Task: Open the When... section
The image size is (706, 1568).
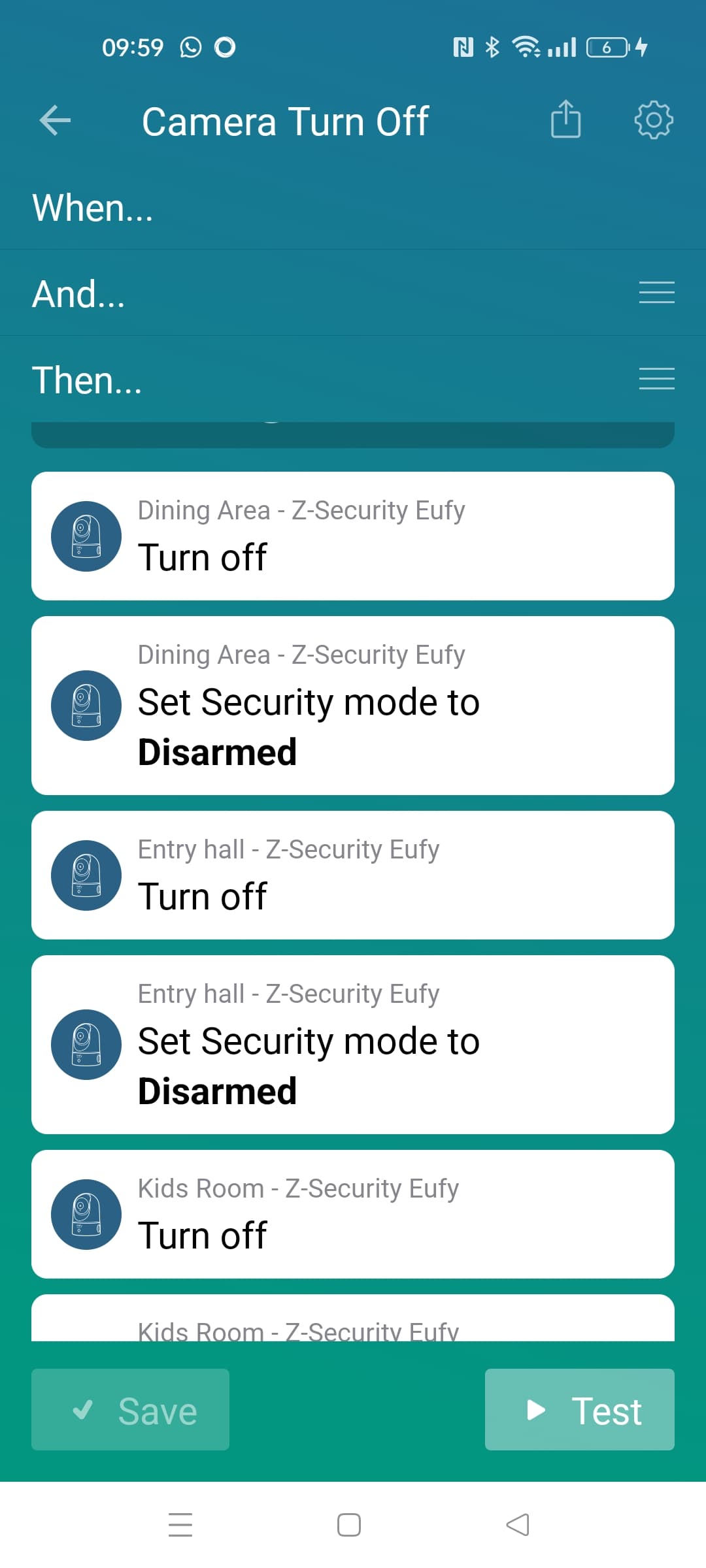Action: (93, 208)
